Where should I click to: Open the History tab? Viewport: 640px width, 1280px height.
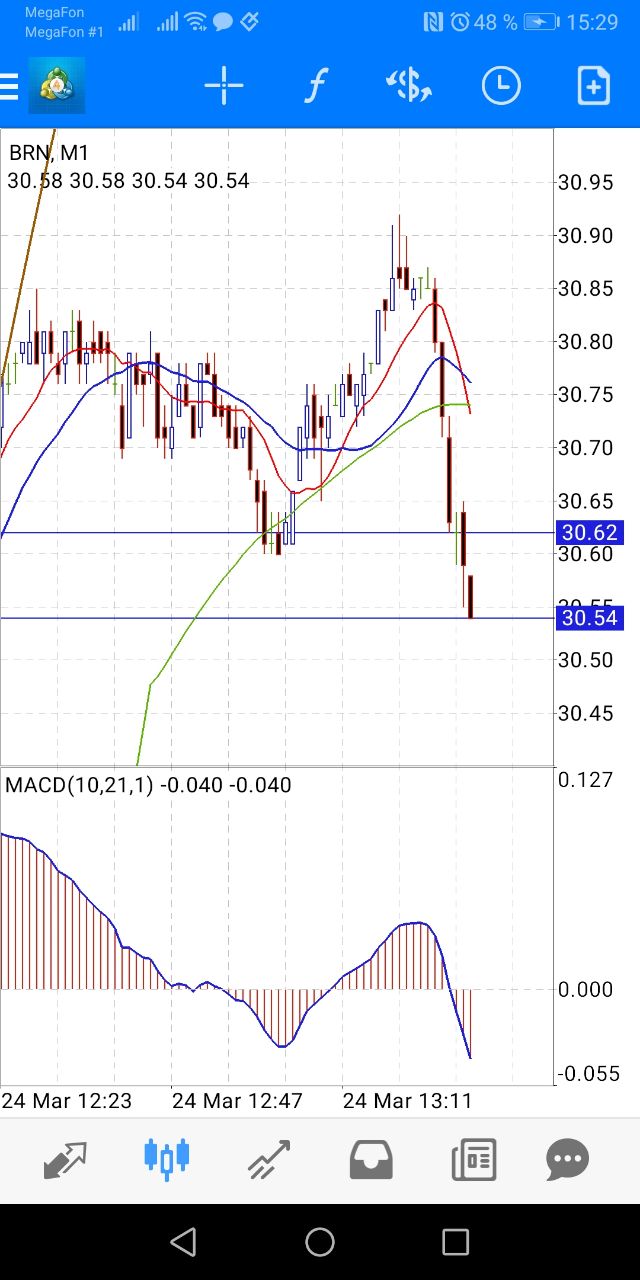pyautogui.click(x=371, y=1160)
